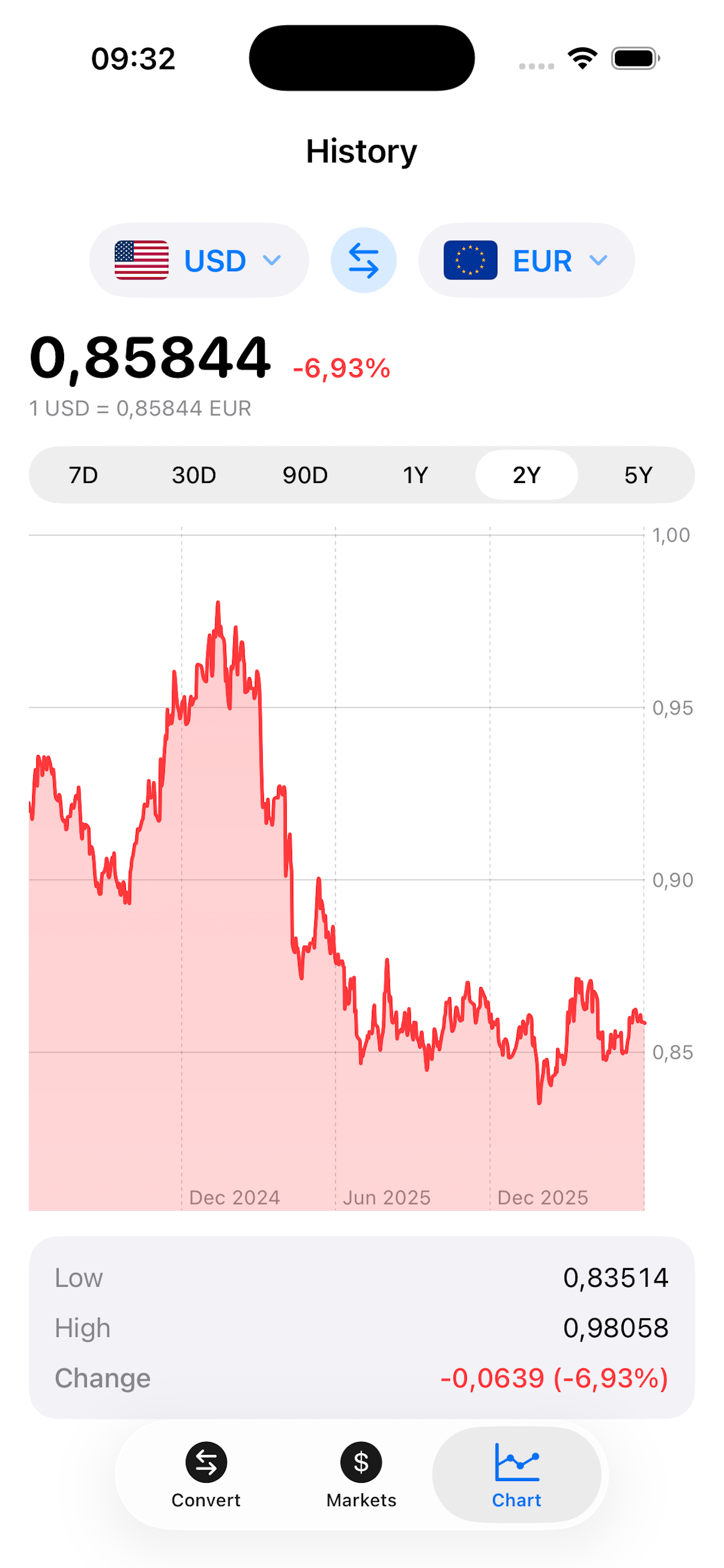Image resolution: width=724 pixels, height=1568 pixels.
Task: Swap the USD and EUR currencies
Action: coord(363,260)
